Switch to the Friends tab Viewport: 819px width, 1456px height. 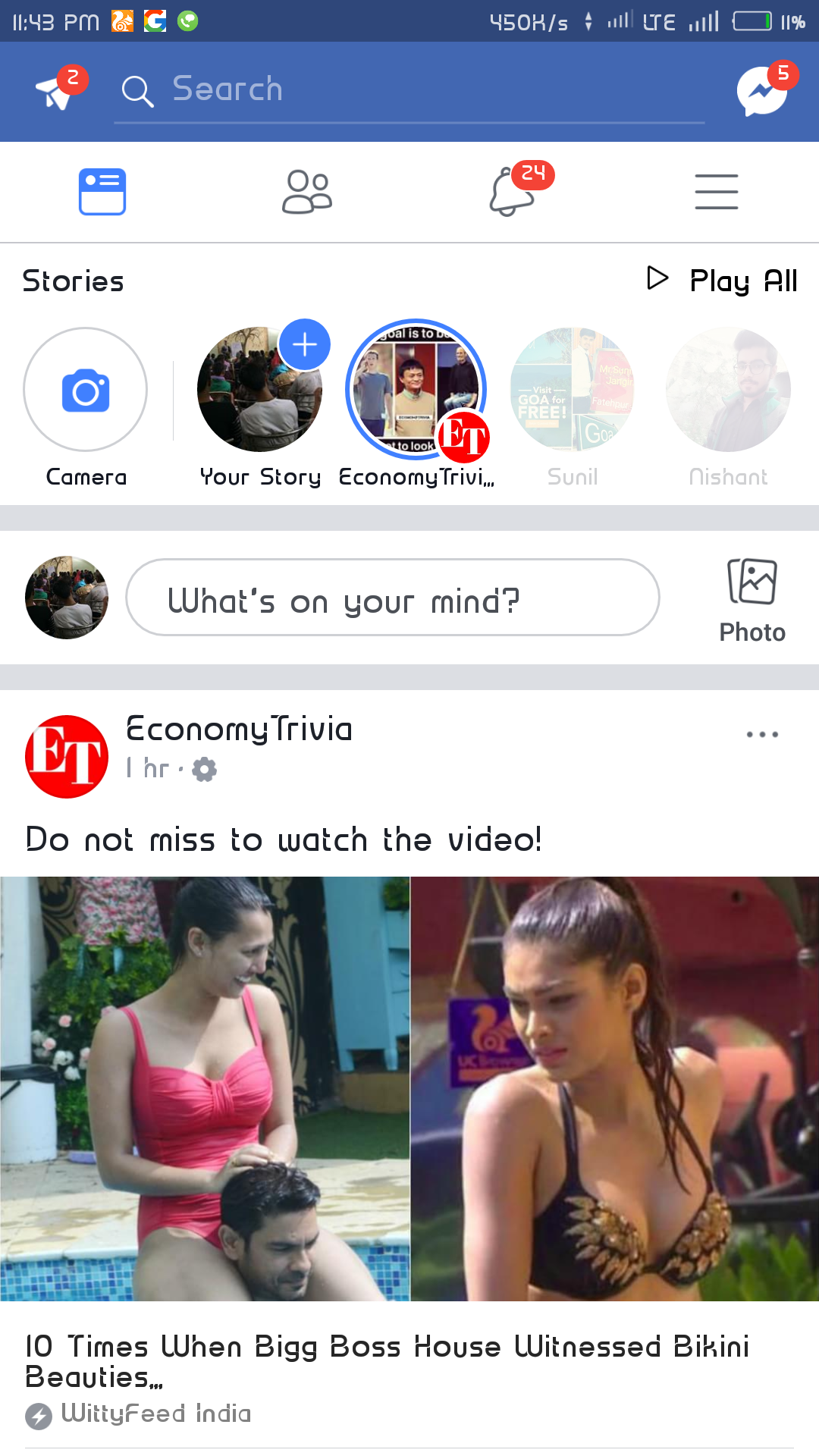307,192
